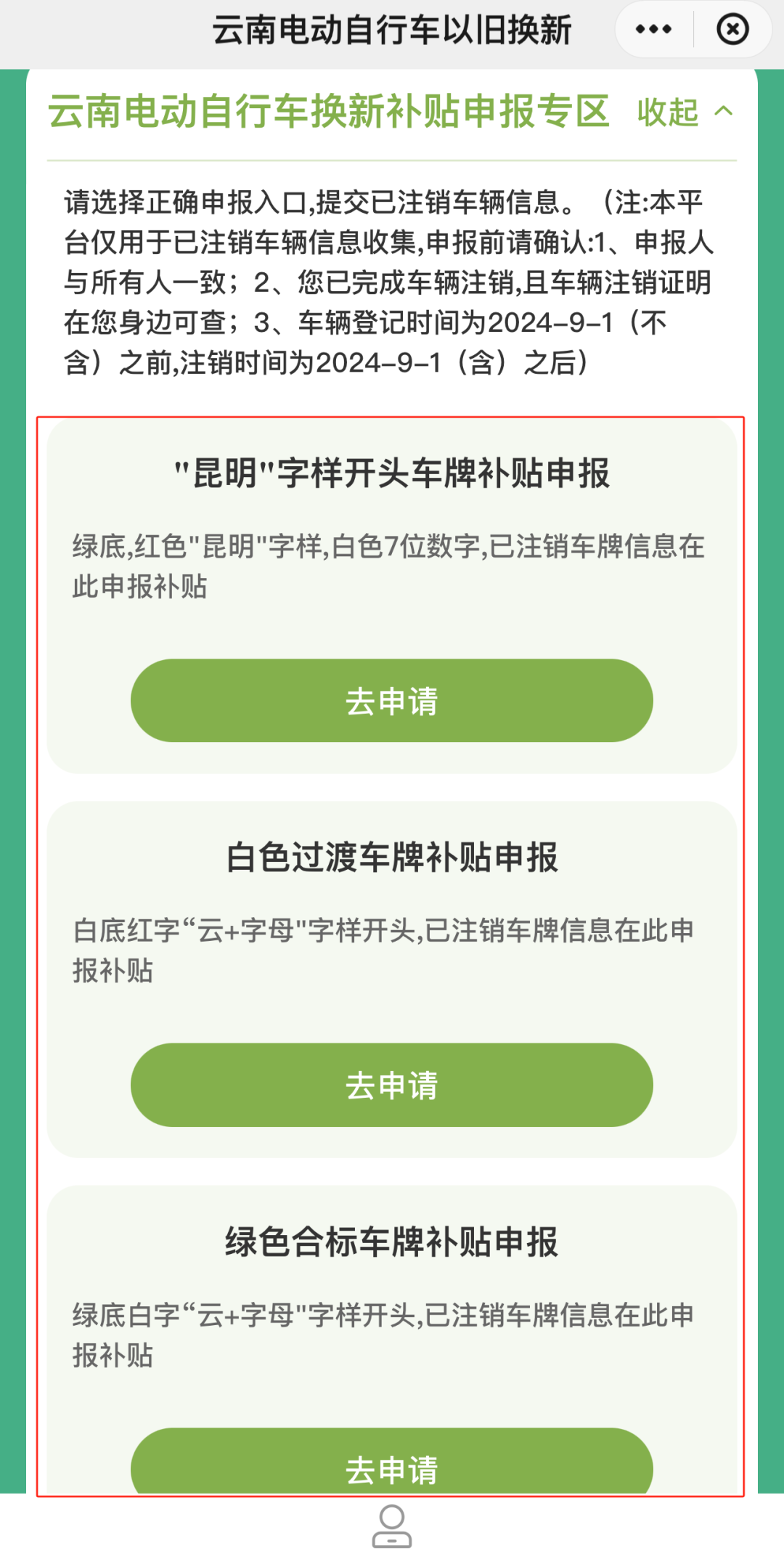
Task: Open the more options (···) menu
Action: coord(651,30)
